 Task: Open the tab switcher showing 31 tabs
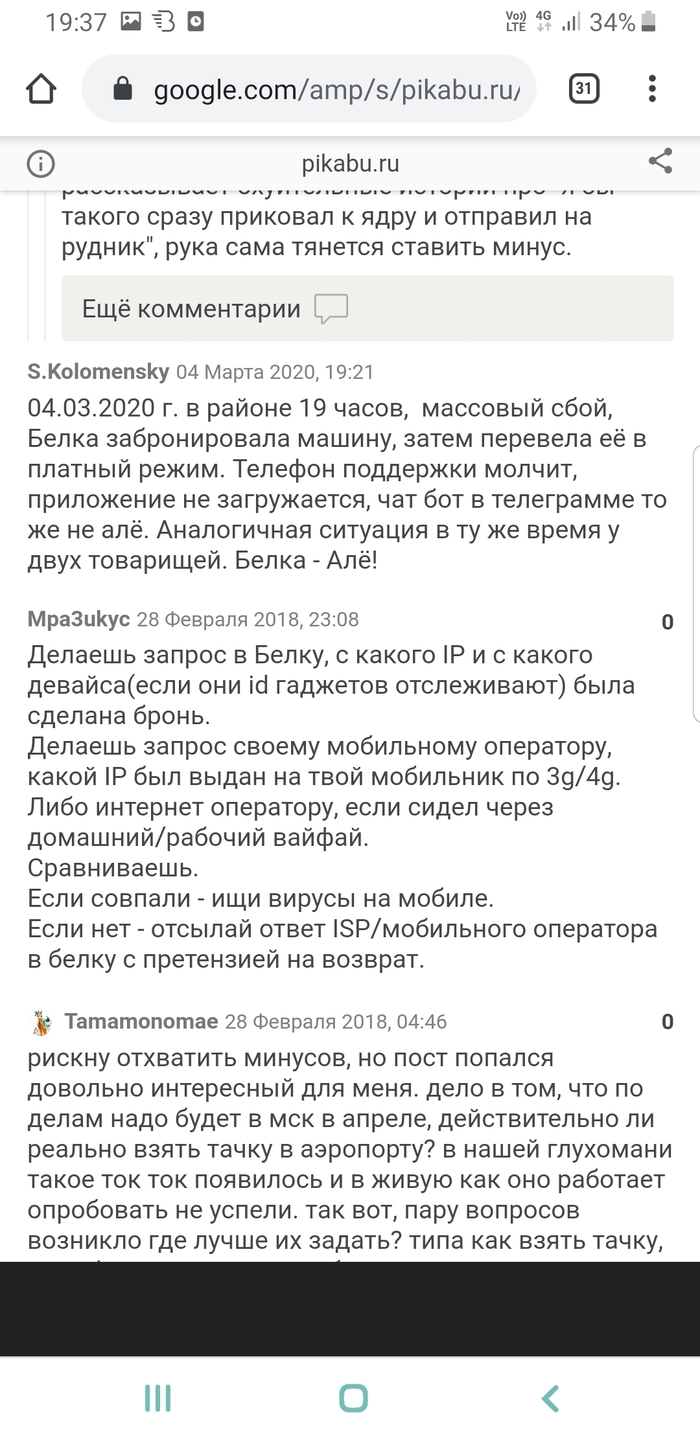(584, 90)
